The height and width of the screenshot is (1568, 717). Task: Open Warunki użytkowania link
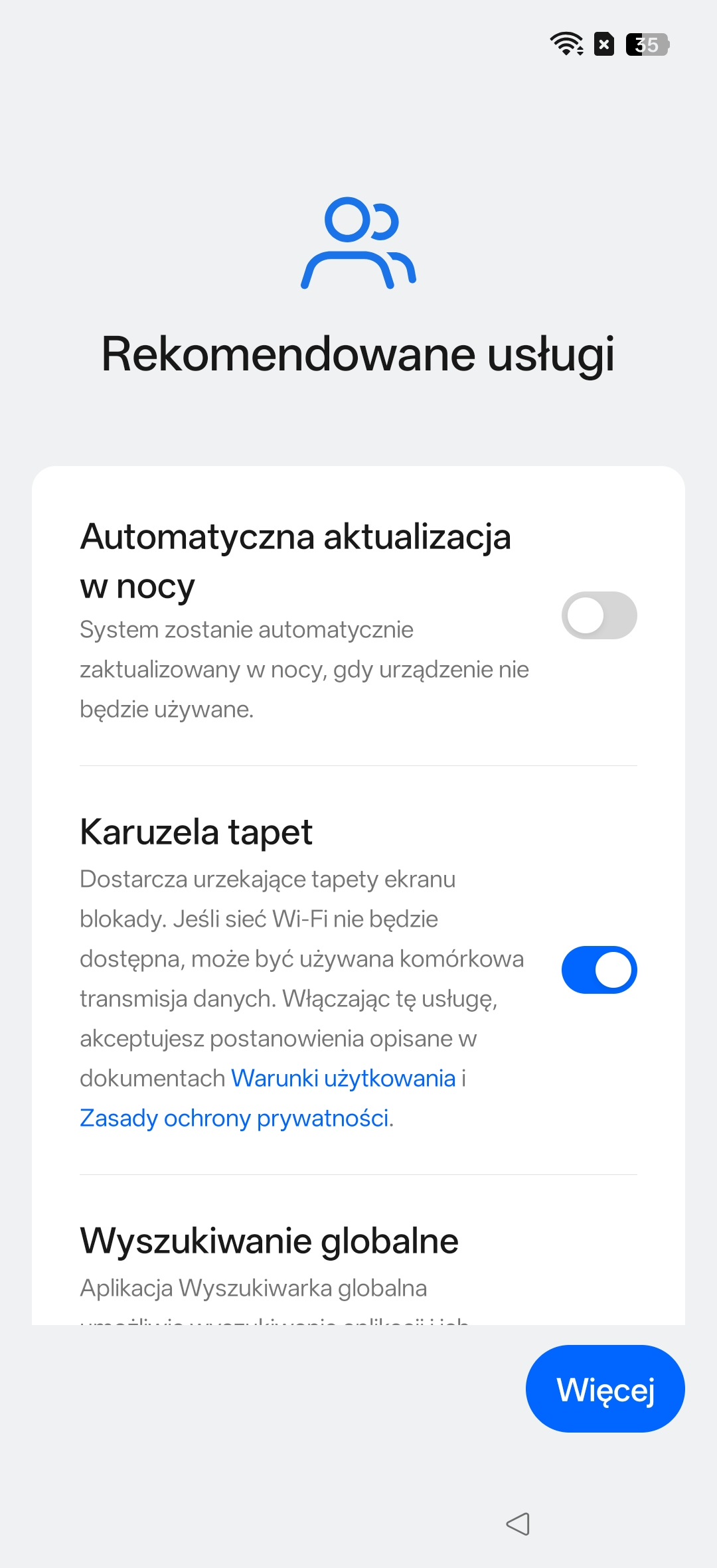tap(343, 1079)
